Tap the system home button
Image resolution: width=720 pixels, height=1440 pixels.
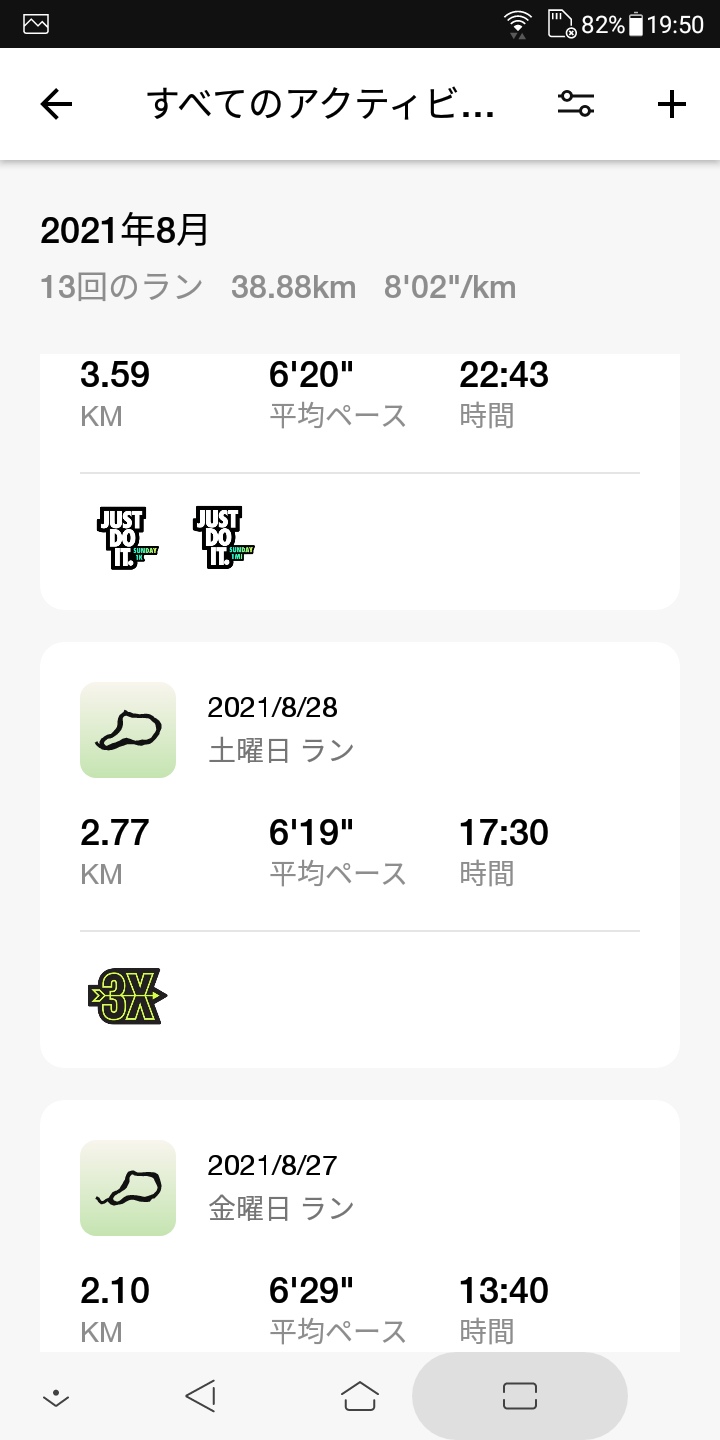click(360, 1396)
